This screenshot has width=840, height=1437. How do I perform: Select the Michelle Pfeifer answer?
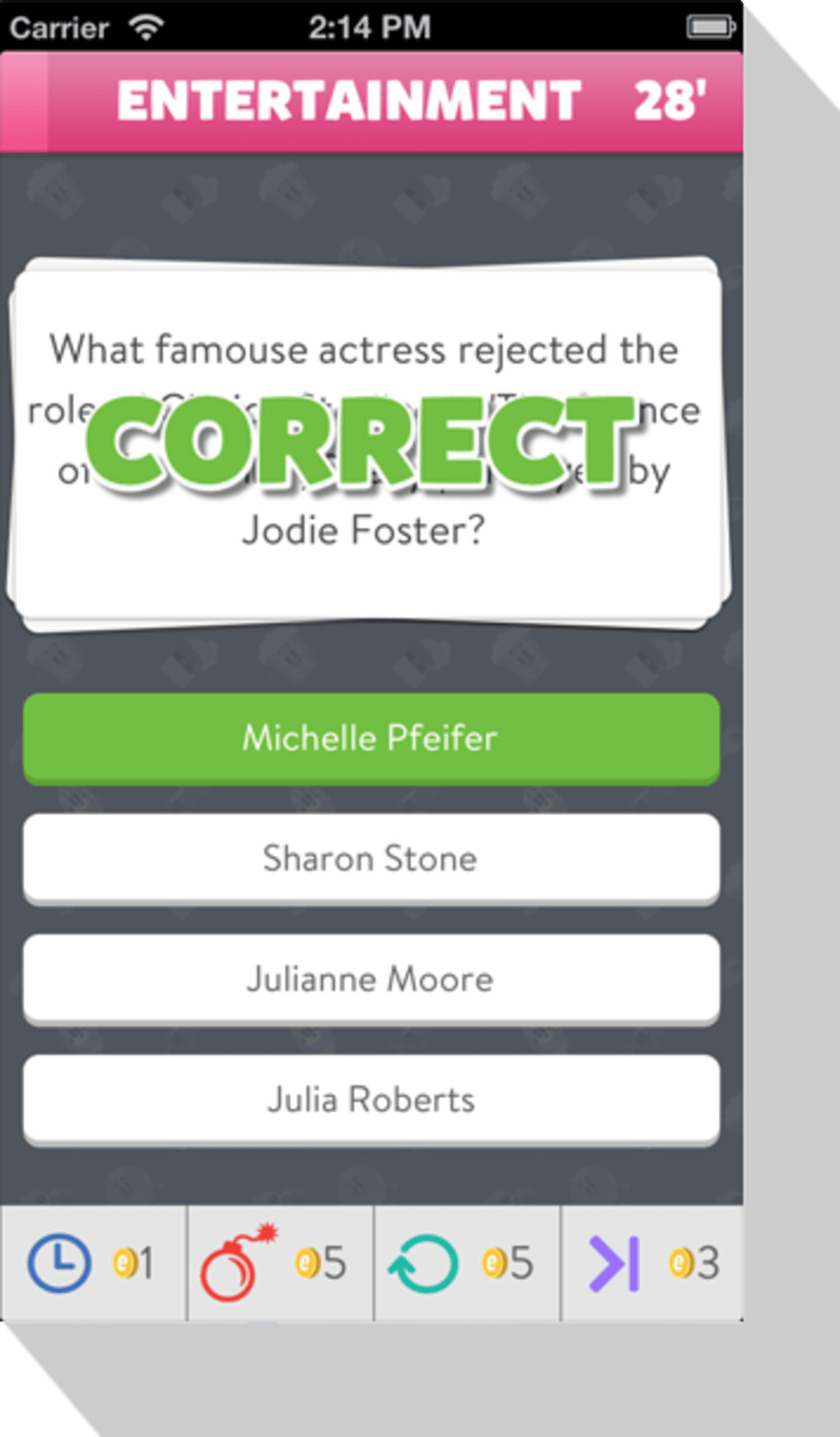371,737
